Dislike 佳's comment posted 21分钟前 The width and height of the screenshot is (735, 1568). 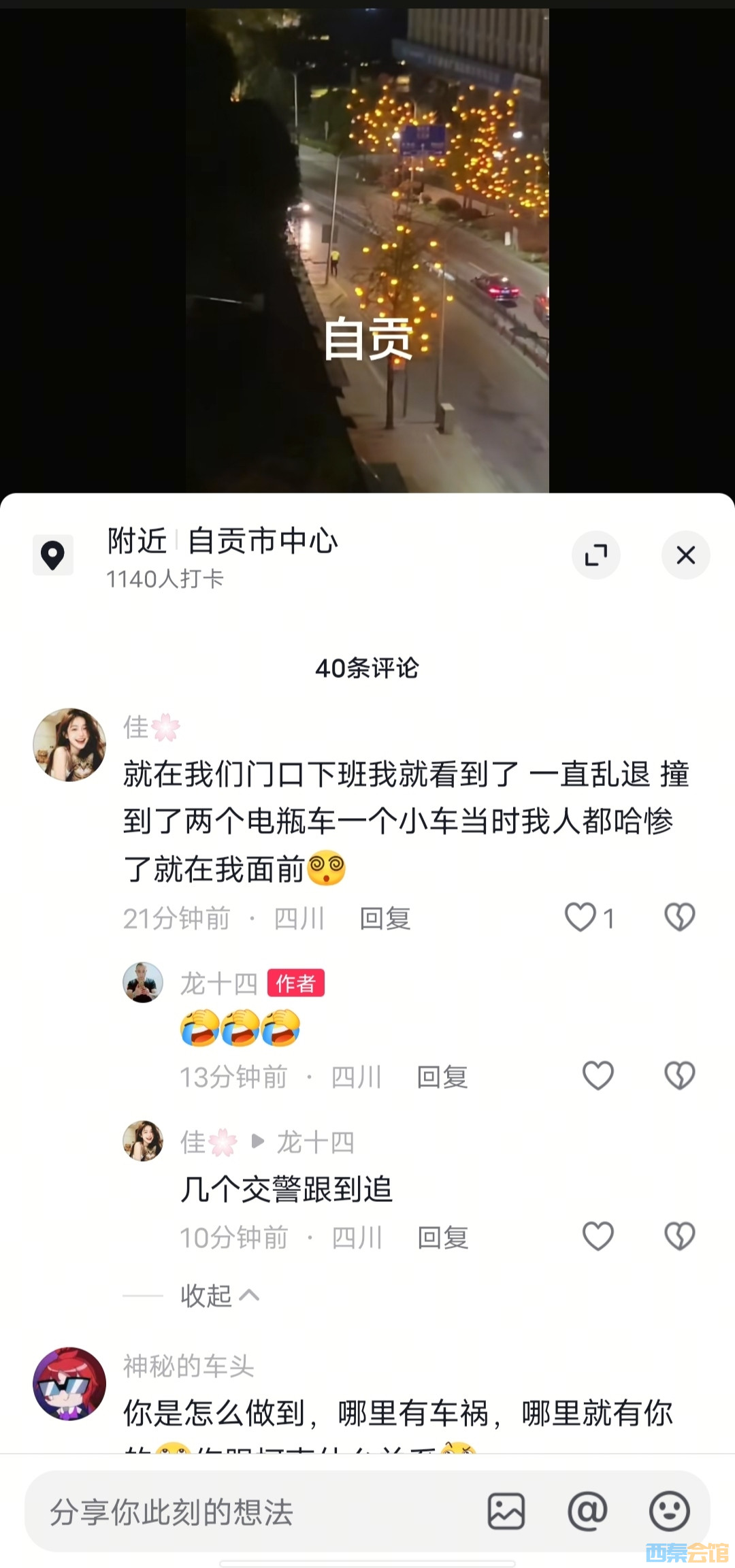point(679,917)
